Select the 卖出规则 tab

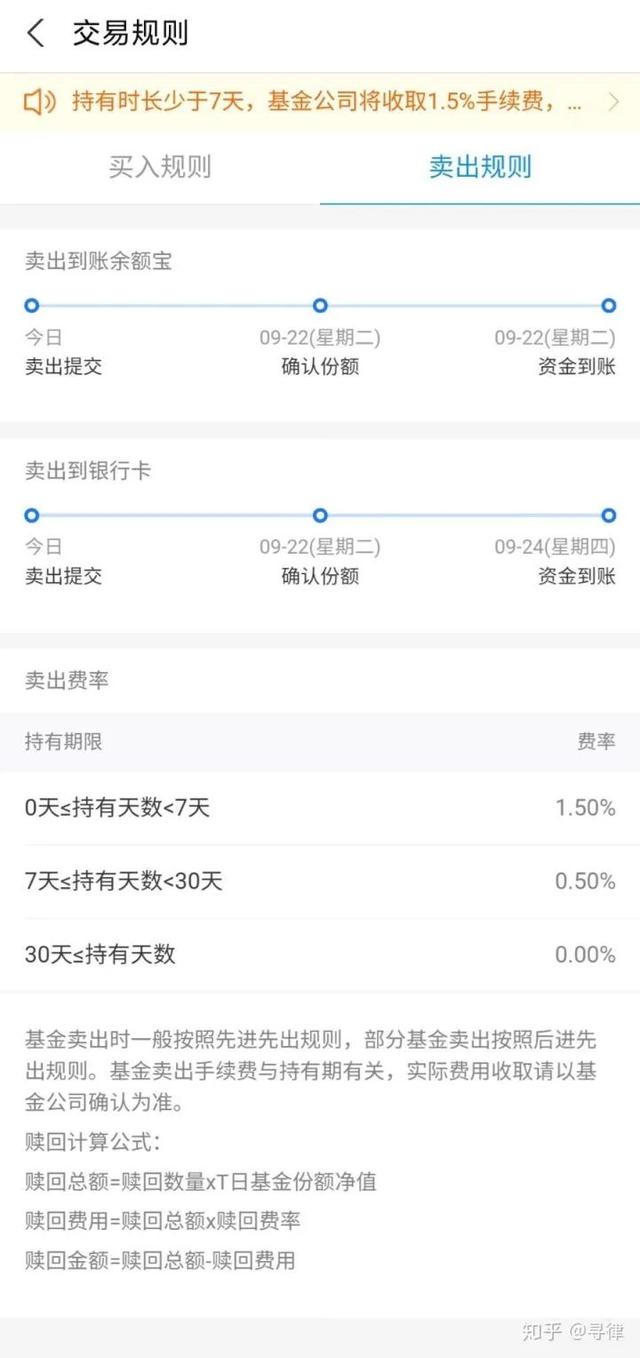(480, 167)
